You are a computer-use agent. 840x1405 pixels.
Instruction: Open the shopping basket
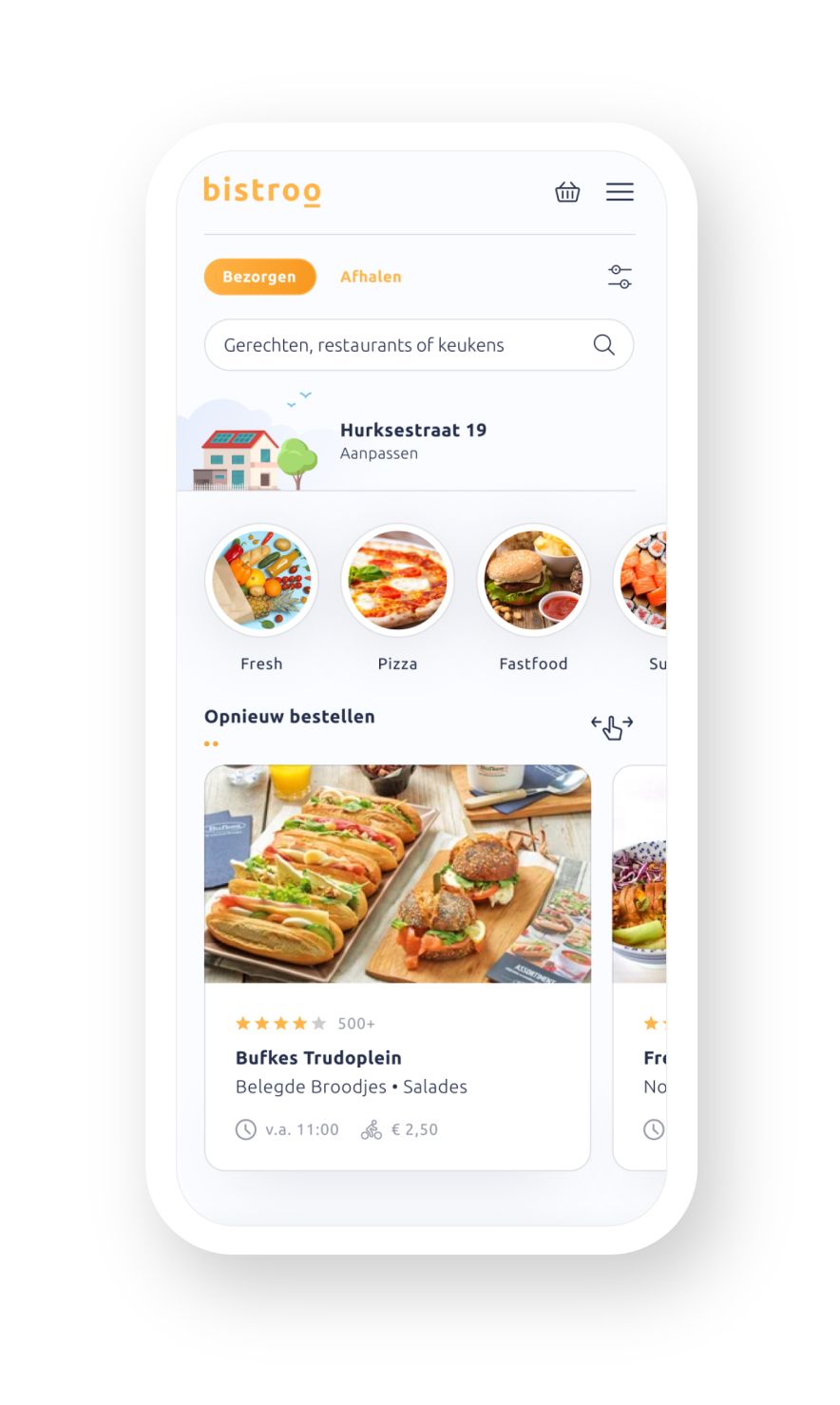567,192
